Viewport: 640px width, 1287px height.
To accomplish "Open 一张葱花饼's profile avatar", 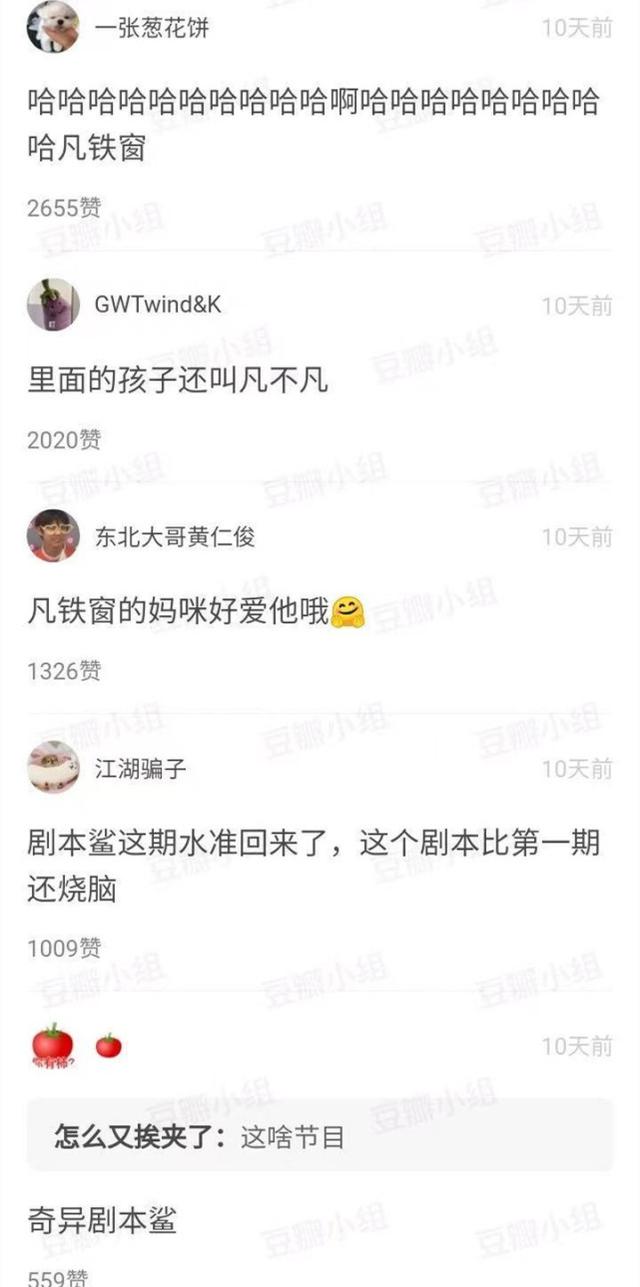I will tap(53, 27).
